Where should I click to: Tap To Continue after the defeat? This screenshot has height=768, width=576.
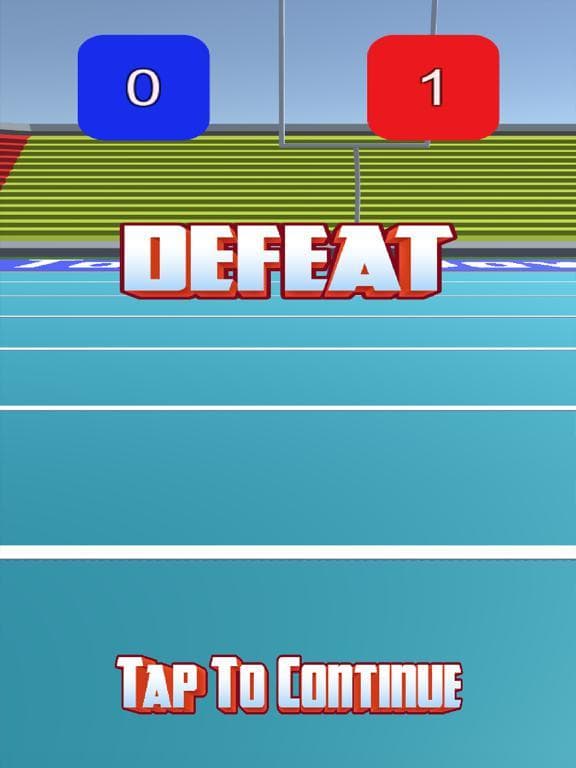(289, 684)
